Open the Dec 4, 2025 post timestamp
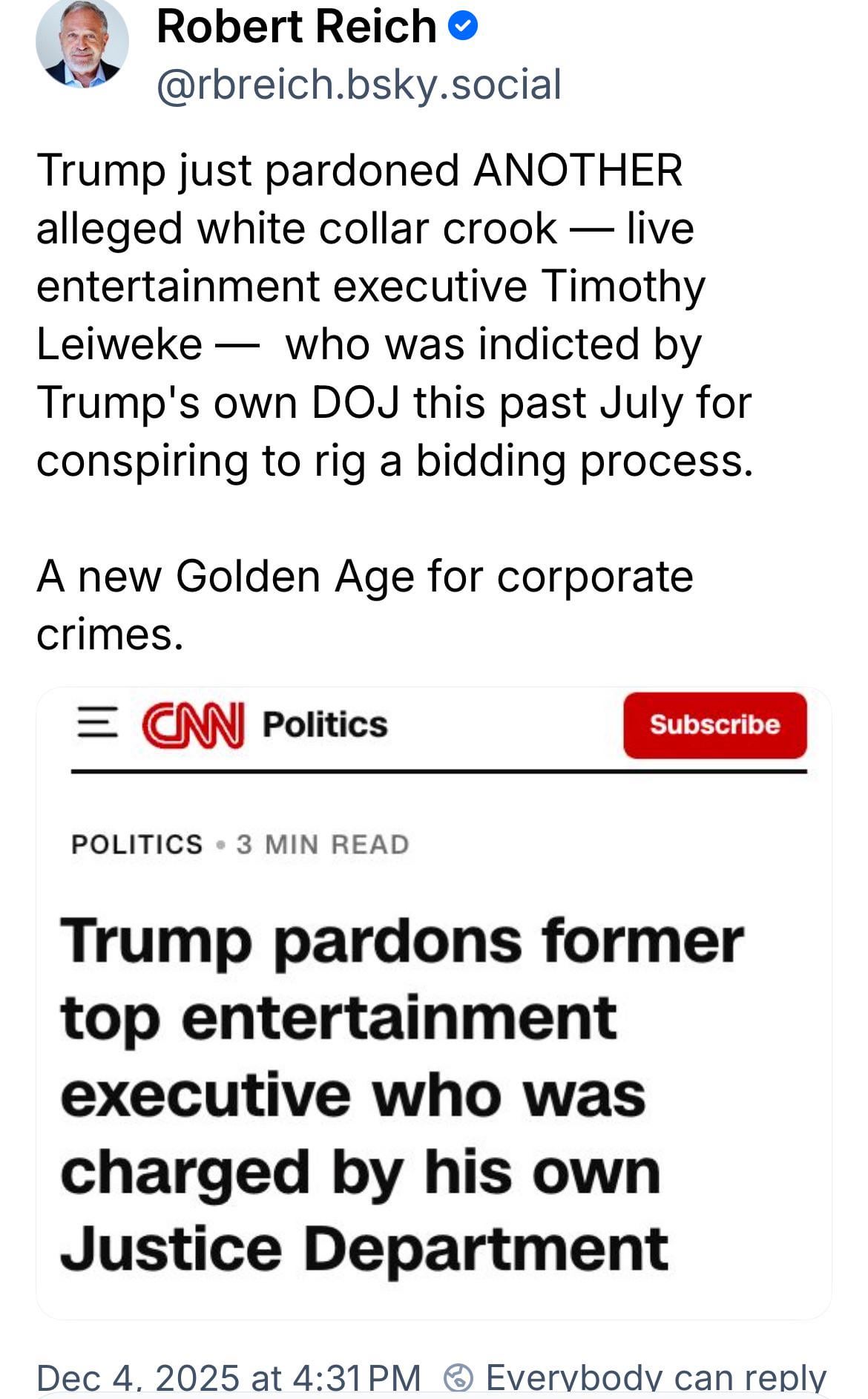 (228, 1378)
